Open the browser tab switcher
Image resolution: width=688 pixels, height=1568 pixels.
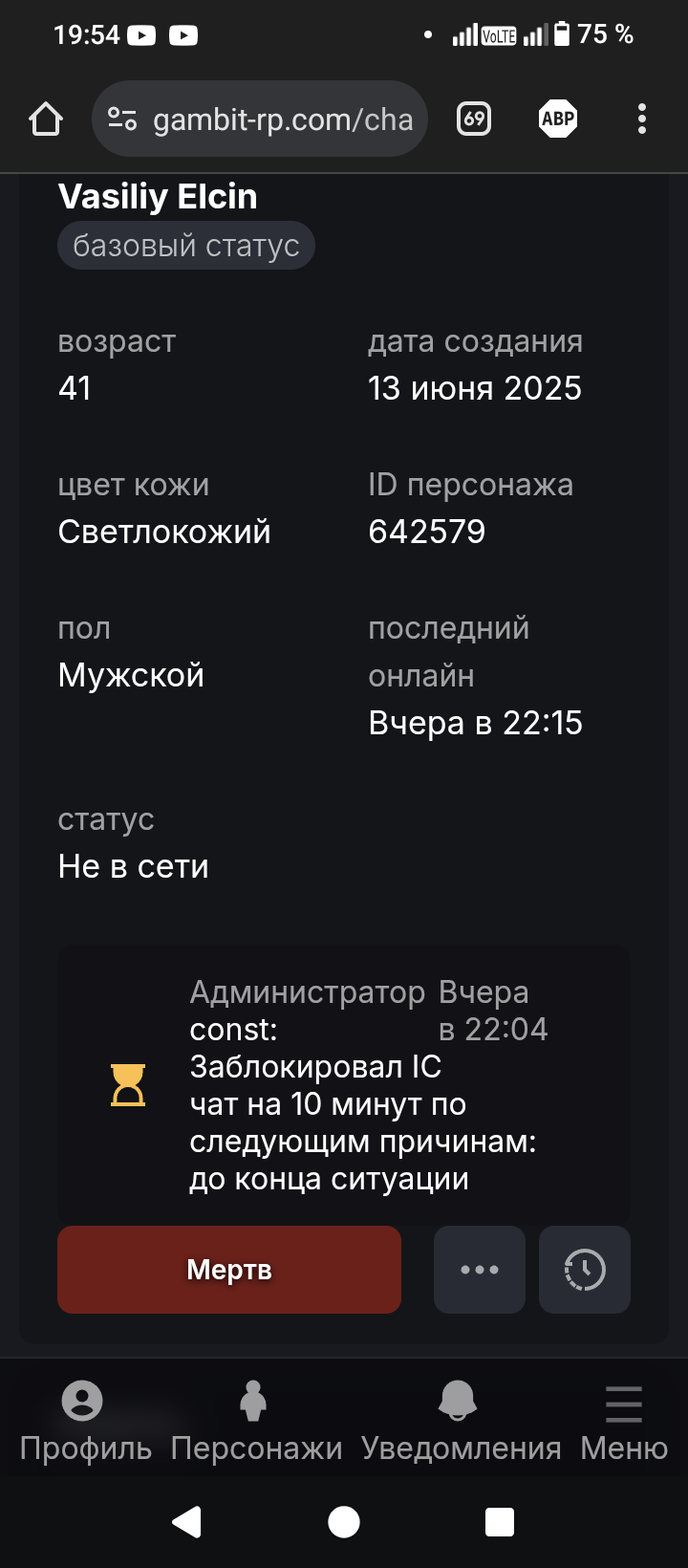(x=474, y=120)
